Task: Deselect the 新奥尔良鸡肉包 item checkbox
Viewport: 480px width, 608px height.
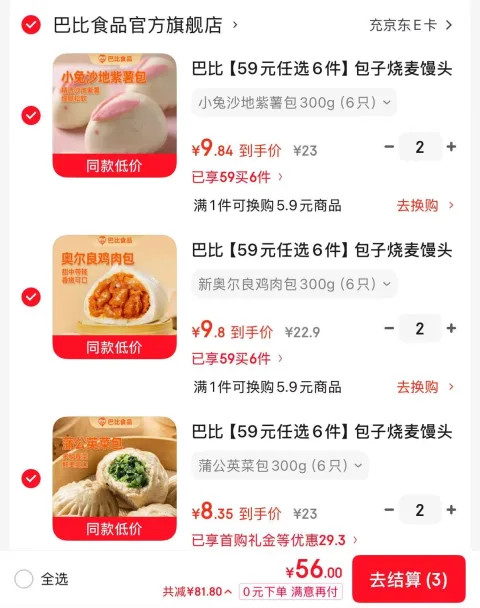Action: tap(31, 297)
